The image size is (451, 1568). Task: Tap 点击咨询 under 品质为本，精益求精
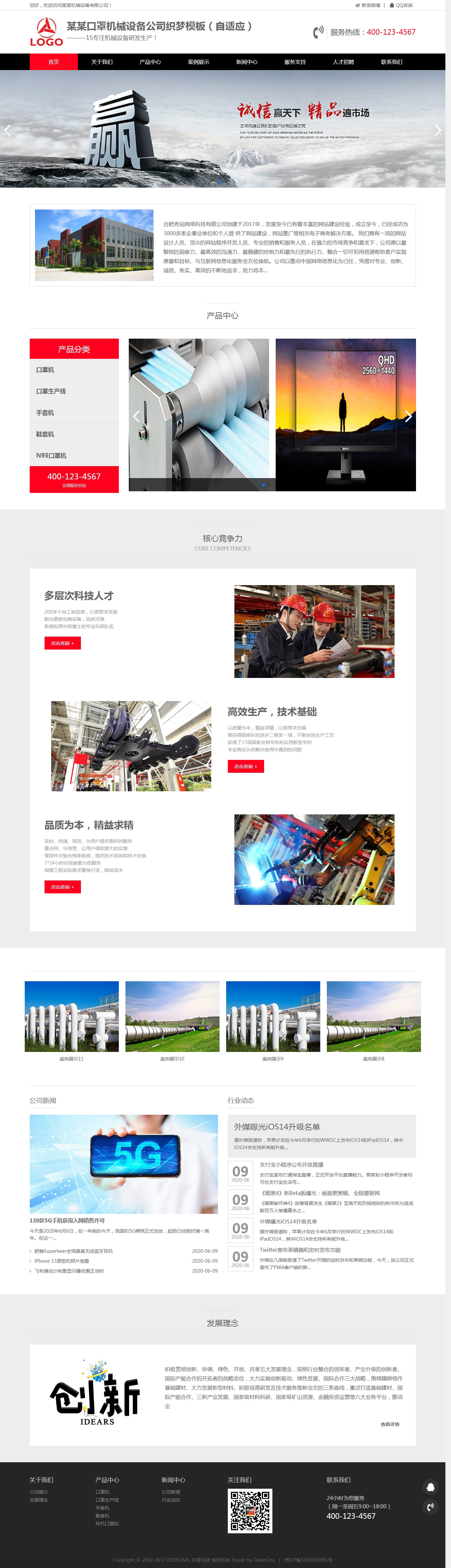62,887
